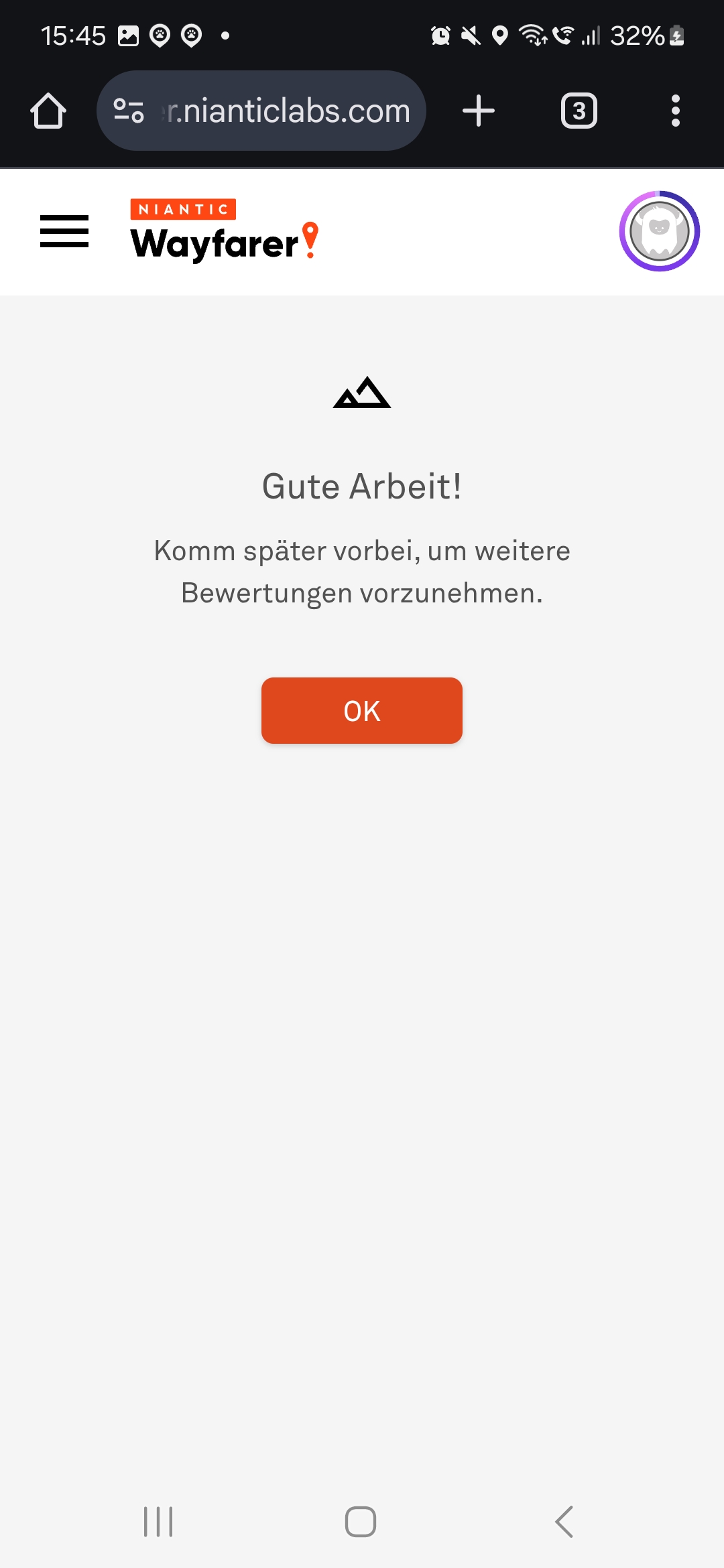The width and height of the screenshot is (724, 1568).
Task: Open the recent apps overview
Action: click(x=158, y=1522)
